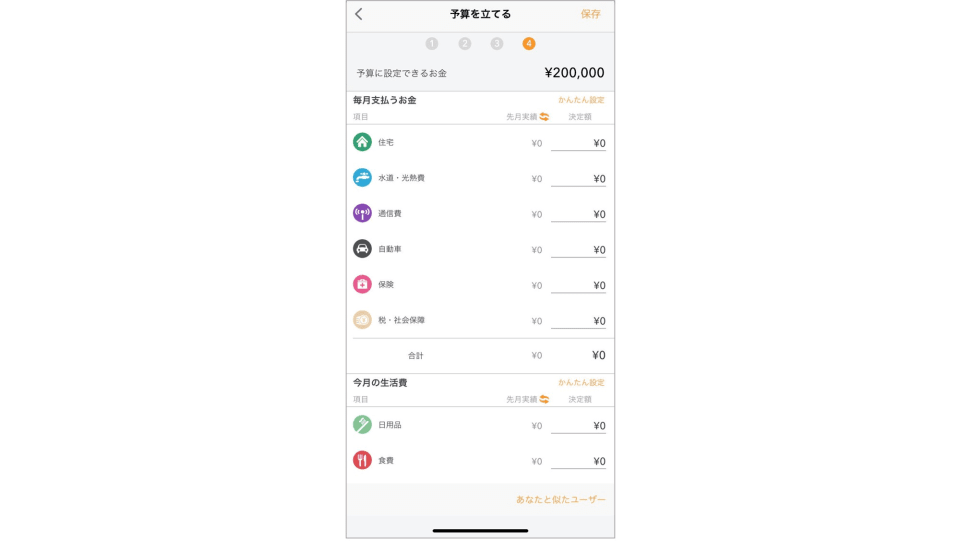Tap 保存 to save the budget
This screenshot has height=541, width=960.
pyautogui.click(x=590, y=14)
